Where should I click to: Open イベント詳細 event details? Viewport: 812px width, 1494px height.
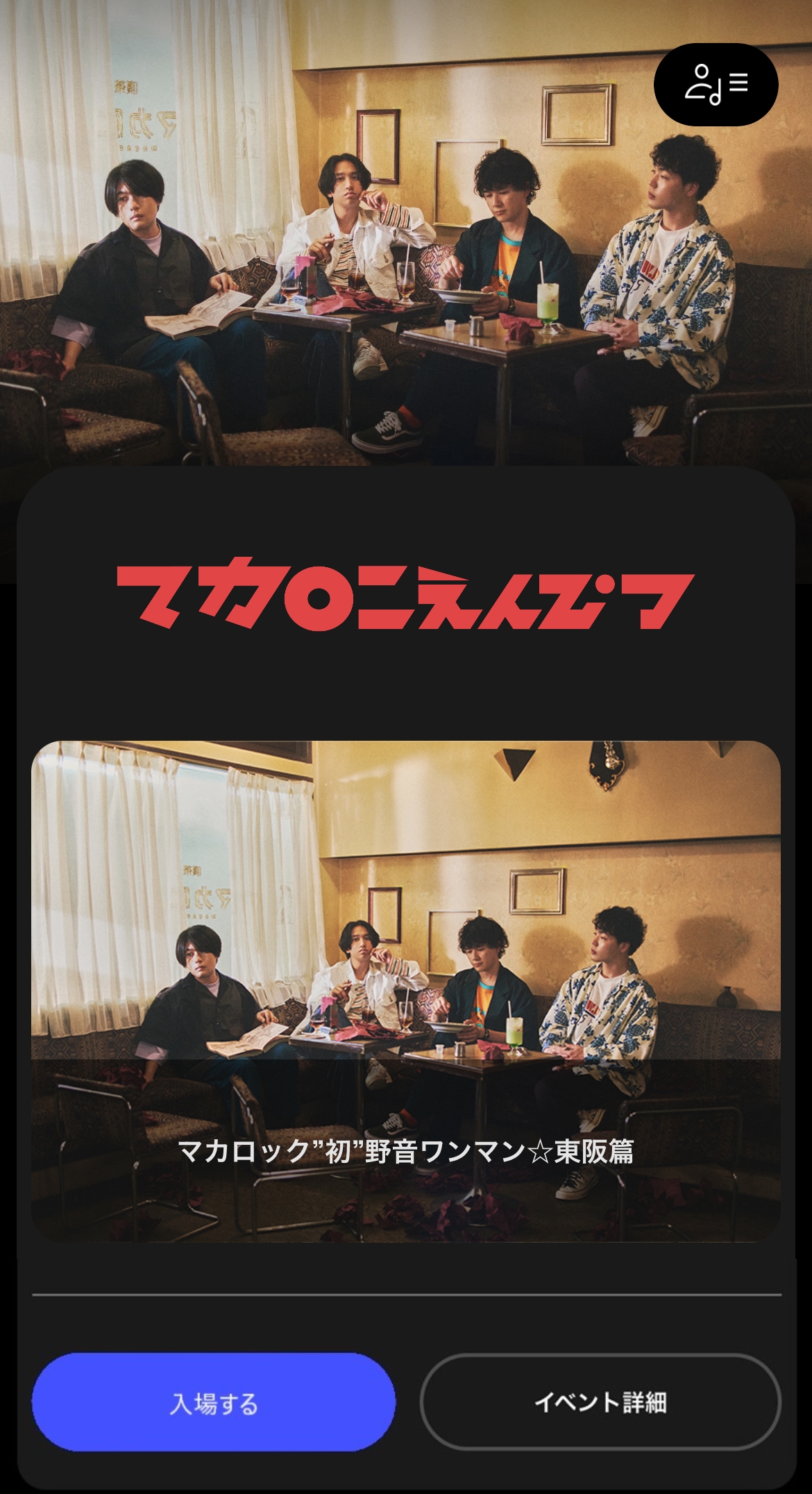coord(600,1402)
